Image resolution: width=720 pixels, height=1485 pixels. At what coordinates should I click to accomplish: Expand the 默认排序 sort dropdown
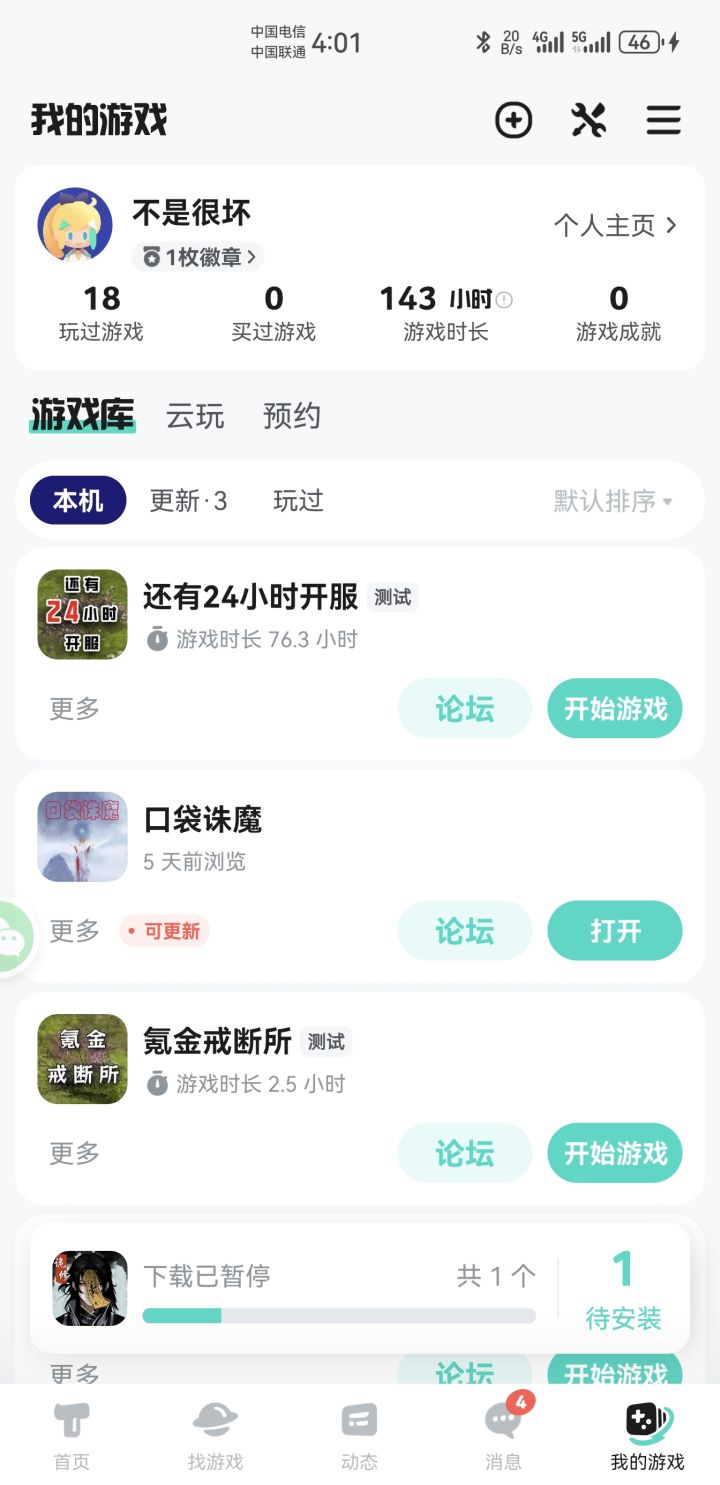613,501
